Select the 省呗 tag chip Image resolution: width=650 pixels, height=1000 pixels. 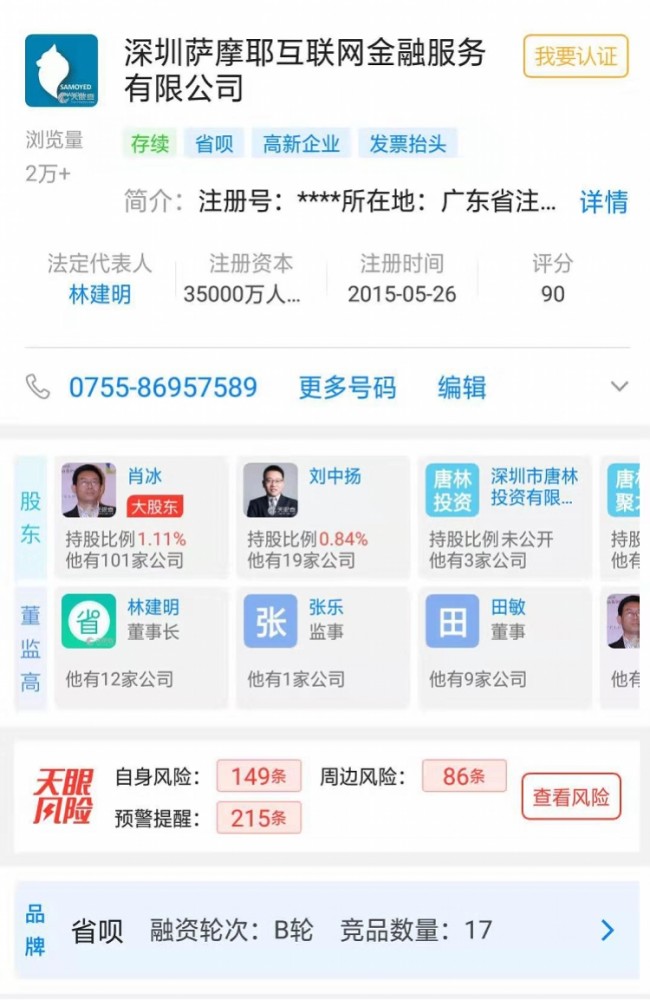(213, 143)
